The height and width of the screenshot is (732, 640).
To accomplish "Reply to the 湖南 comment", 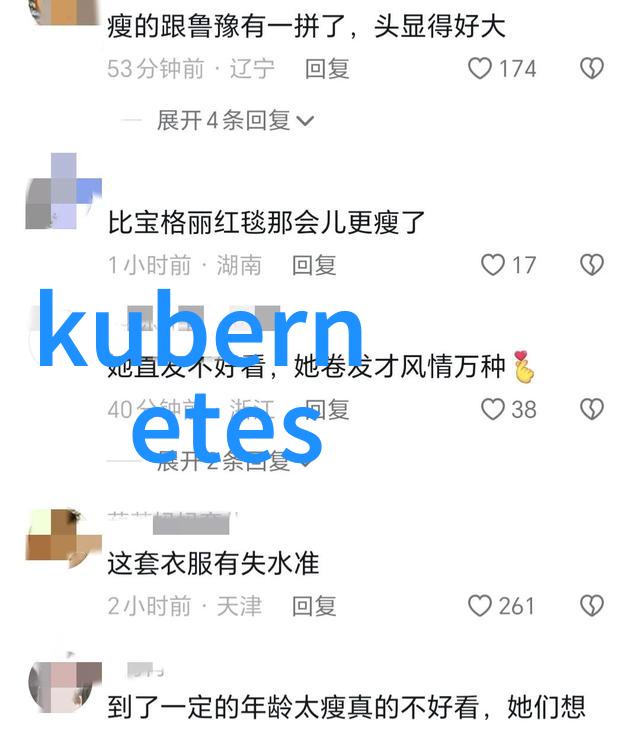I will [314, 265].
